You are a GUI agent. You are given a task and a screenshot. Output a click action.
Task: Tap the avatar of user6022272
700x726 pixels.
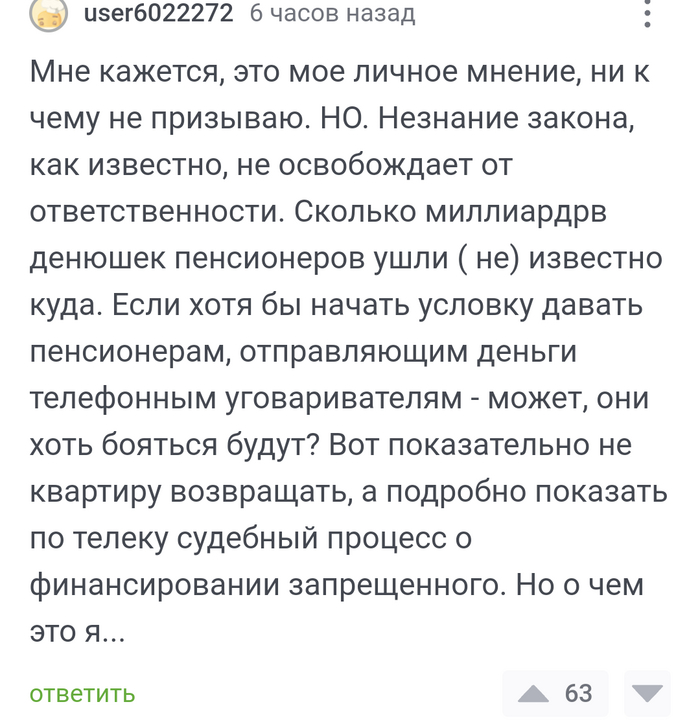(x=47, y=12)
